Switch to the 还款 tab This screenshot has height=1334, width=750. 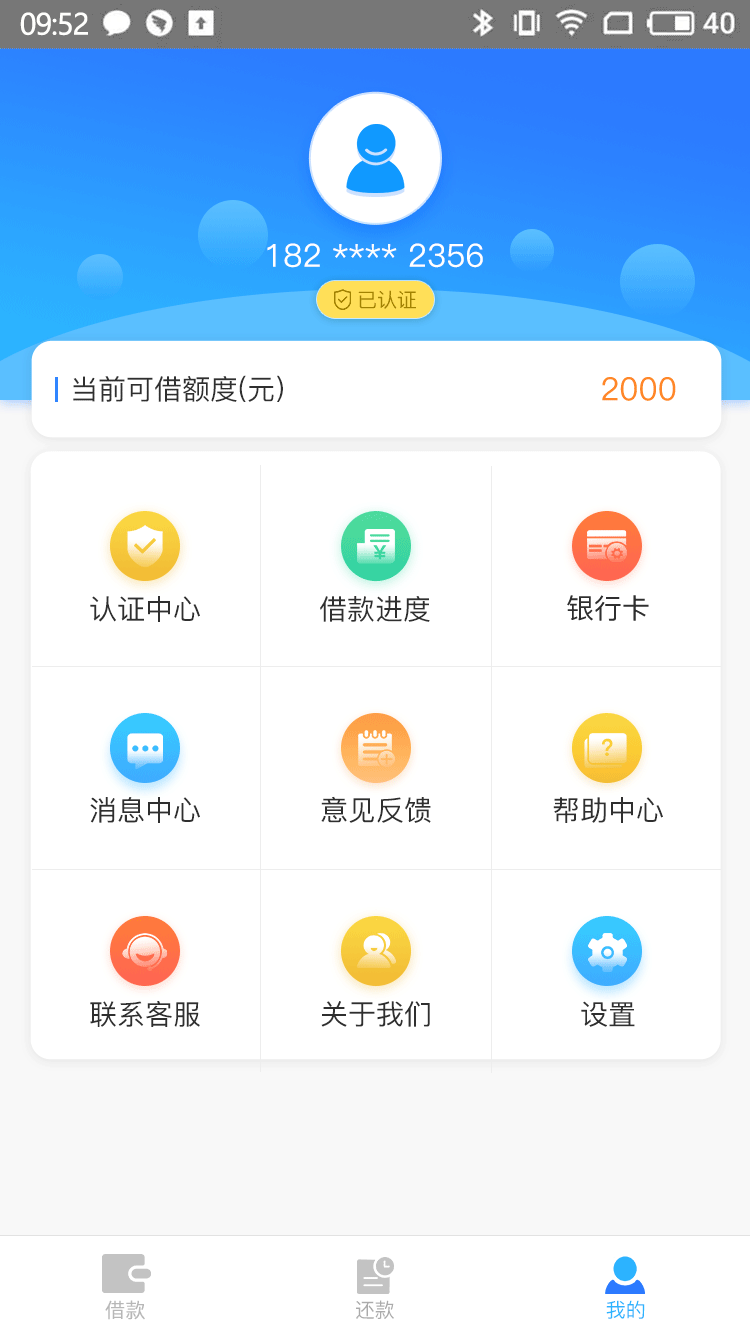click(x=375, y=1286)
